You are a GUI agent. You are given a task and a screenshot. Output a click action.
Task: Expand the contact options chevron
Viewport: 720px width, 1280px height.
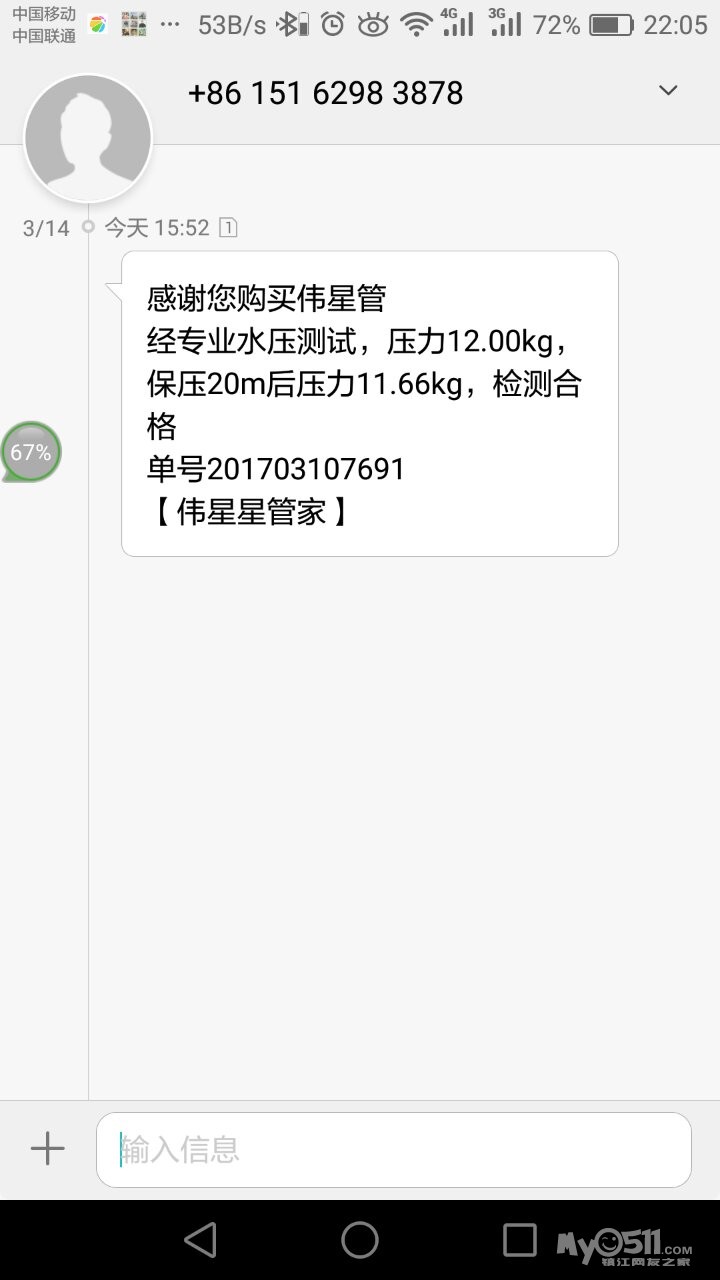[668, 91]
